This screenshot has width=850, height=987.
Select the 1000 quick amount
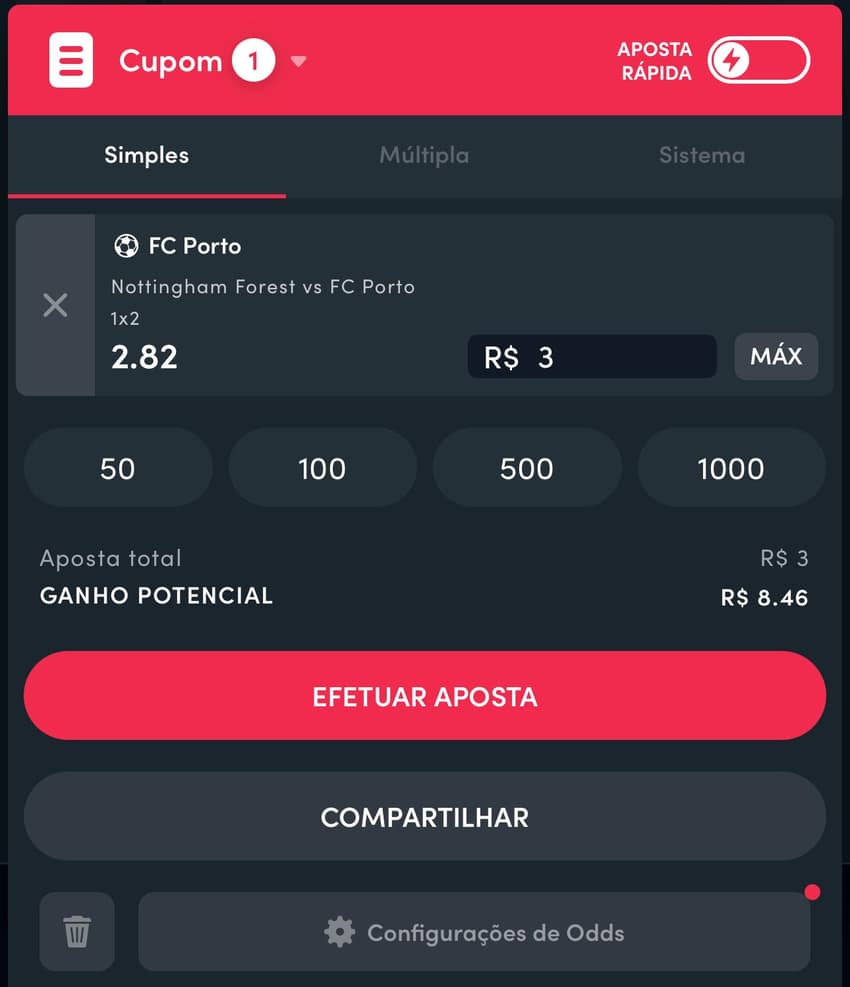tap(732, 467)
